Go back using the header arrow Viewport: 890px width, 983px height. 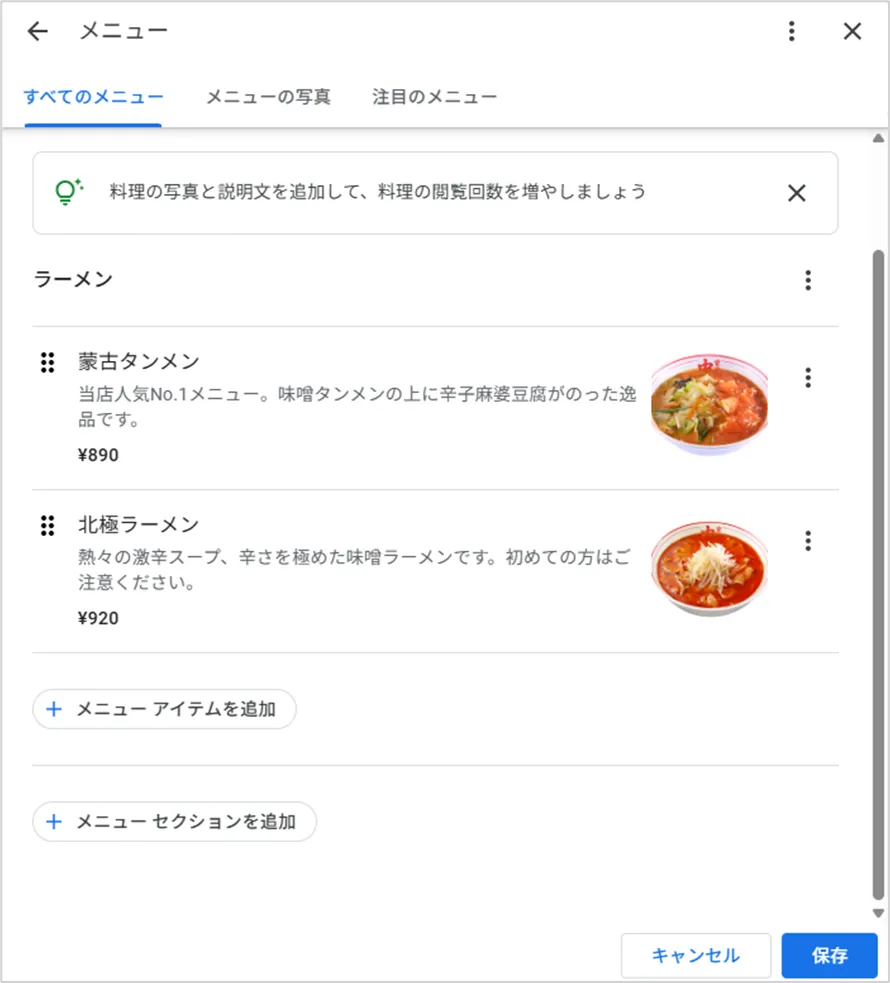point(37,32)
